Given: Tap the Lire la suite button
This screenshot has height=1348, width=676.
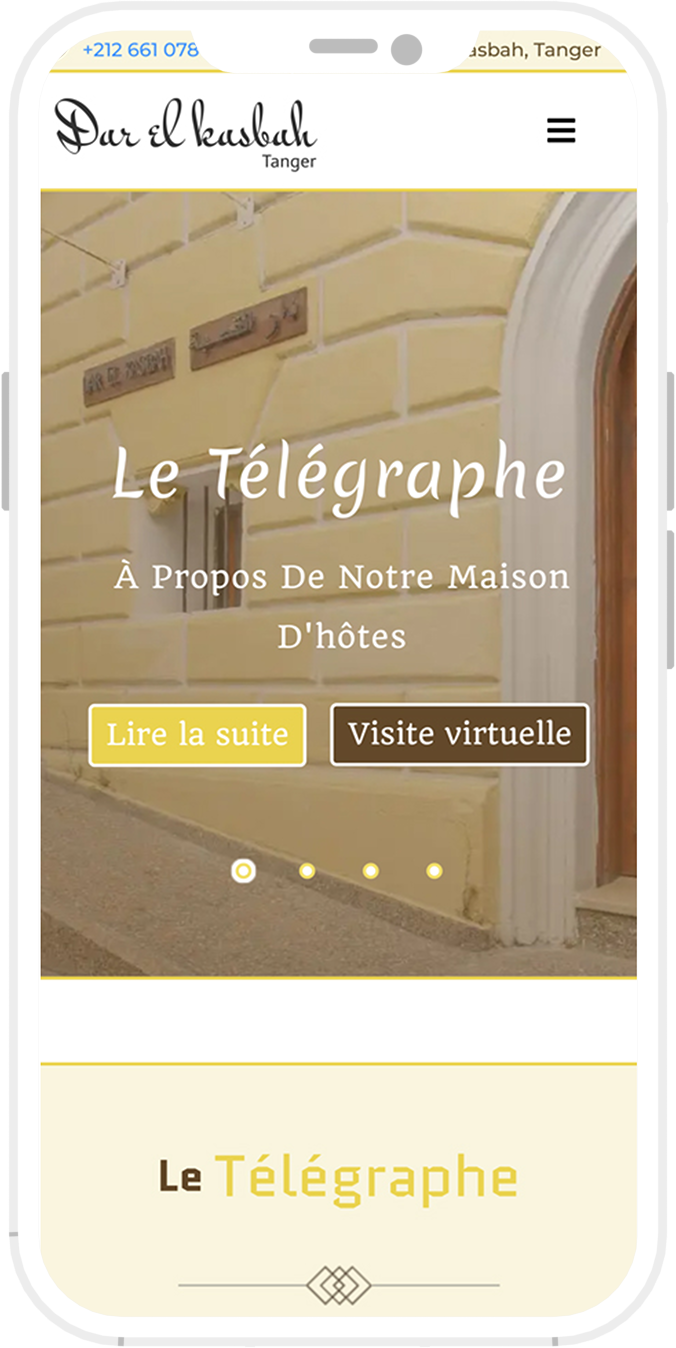Looking at the screenshot, I should tap(197, 735).
